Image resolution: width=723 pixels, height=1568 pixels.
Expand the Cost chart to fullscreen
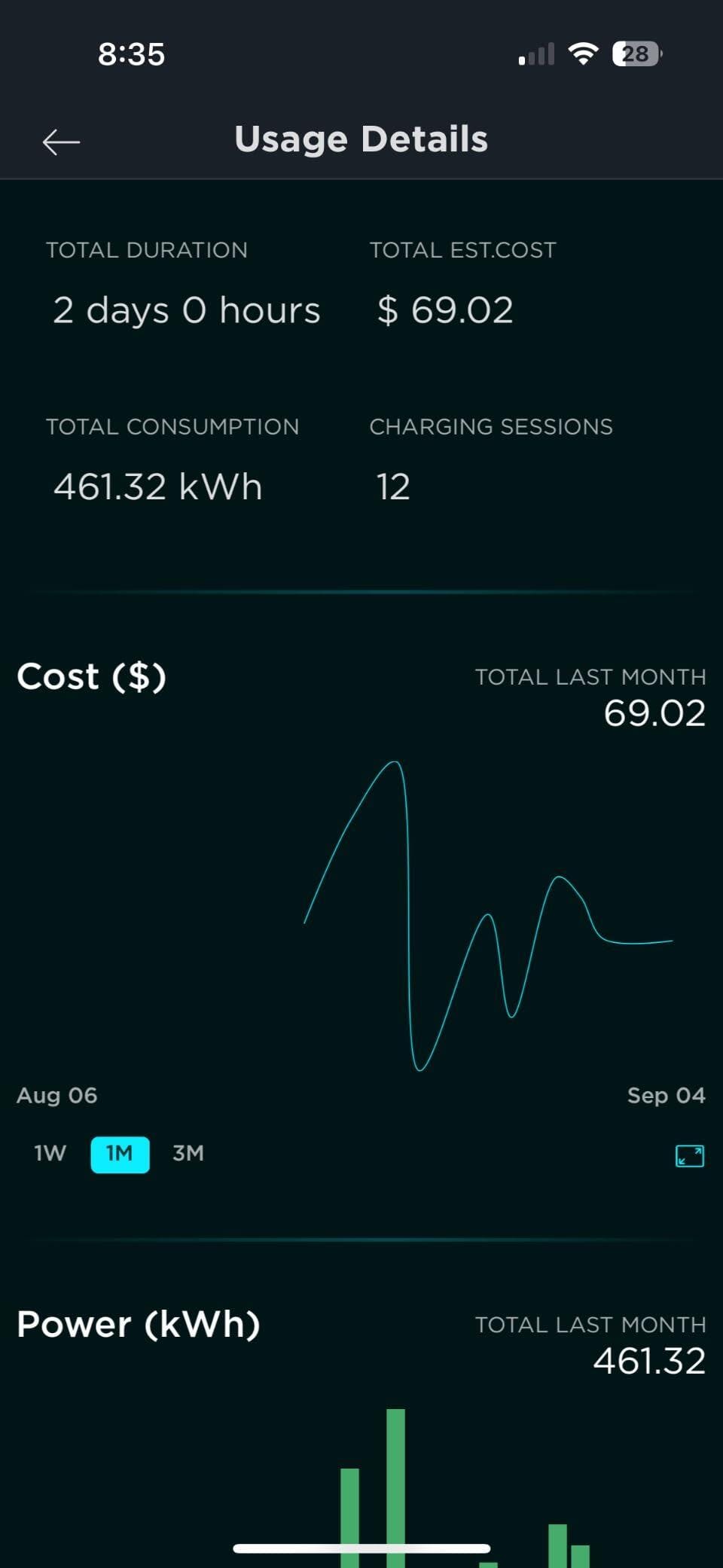[x=689, y=1155]
